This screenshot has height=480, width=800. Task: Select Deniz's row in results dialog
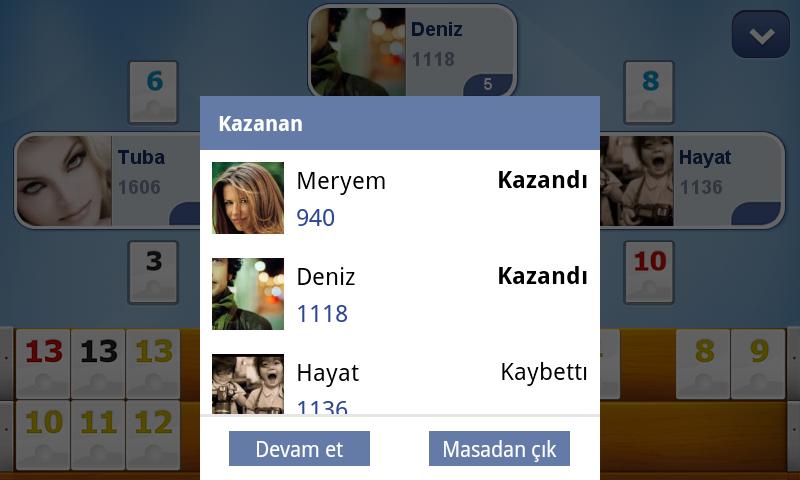coord(400,294)
